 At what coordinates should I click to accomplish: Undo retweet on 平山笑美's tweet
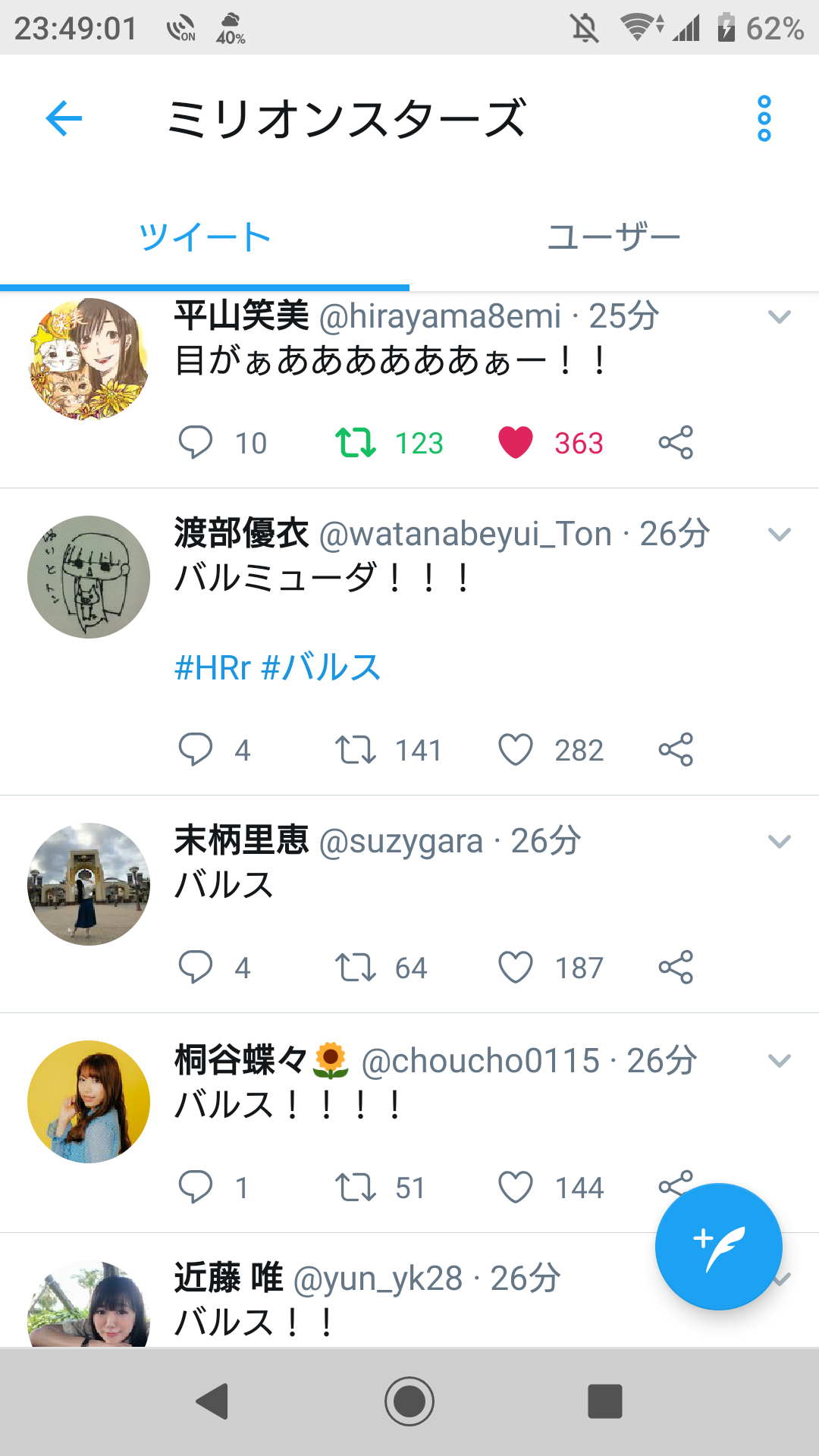(356, 442)
